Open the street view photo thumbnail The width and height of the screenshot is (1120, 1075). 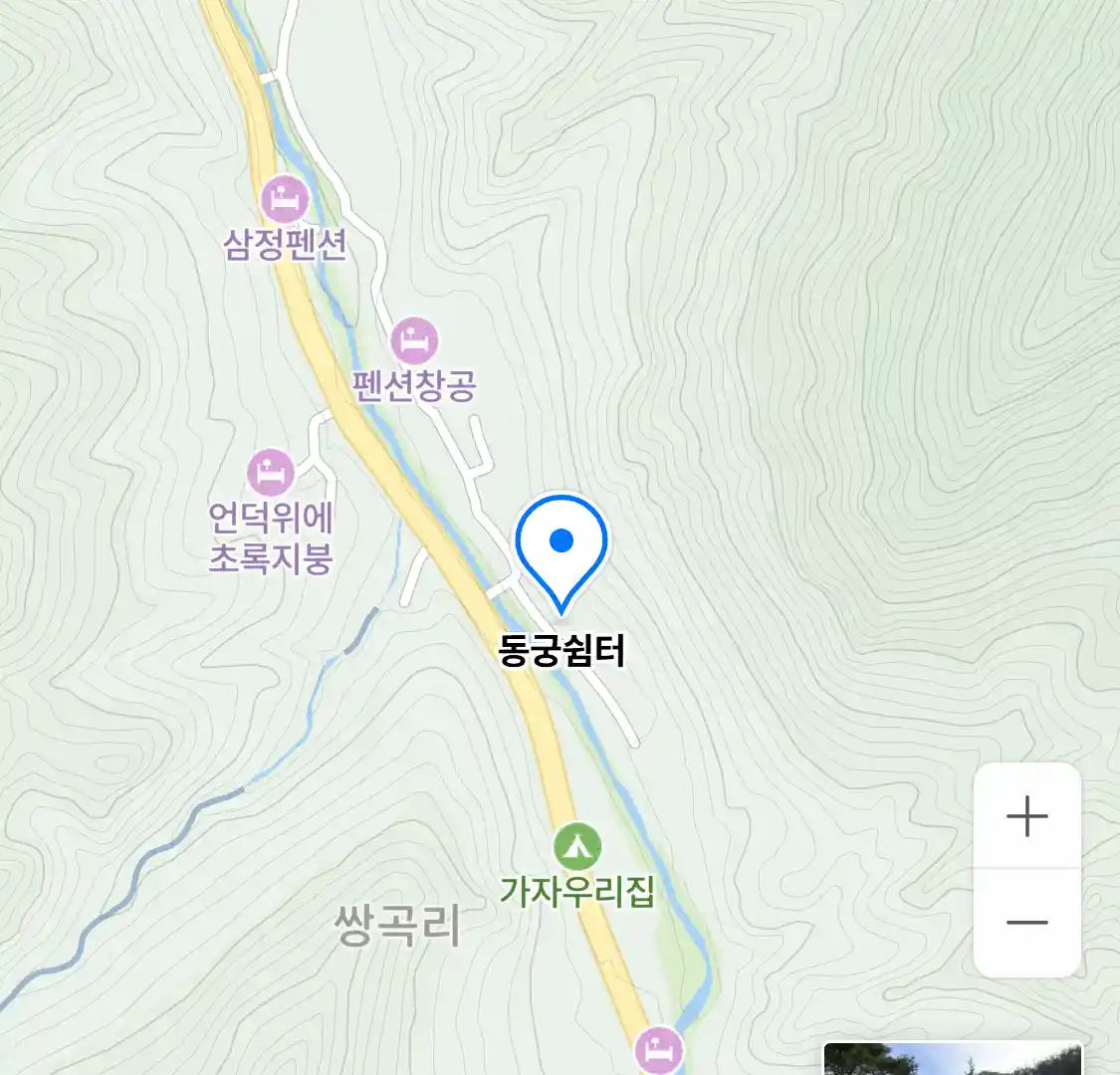click(x=952, y=1059)
